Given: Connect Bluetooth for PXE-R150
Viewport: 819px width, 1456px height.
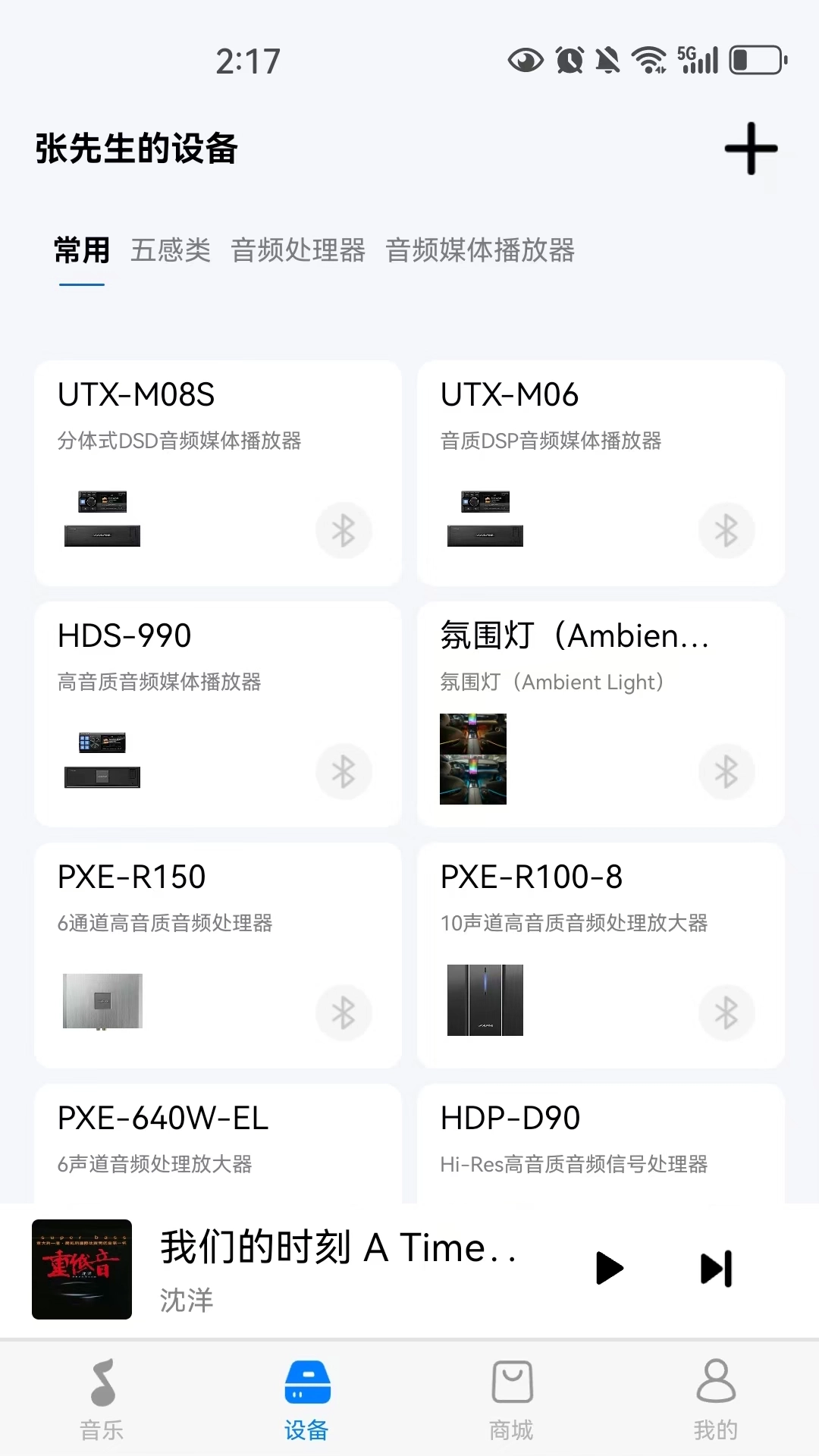Looking at the screenshot, I should [x=344, y=1012].
